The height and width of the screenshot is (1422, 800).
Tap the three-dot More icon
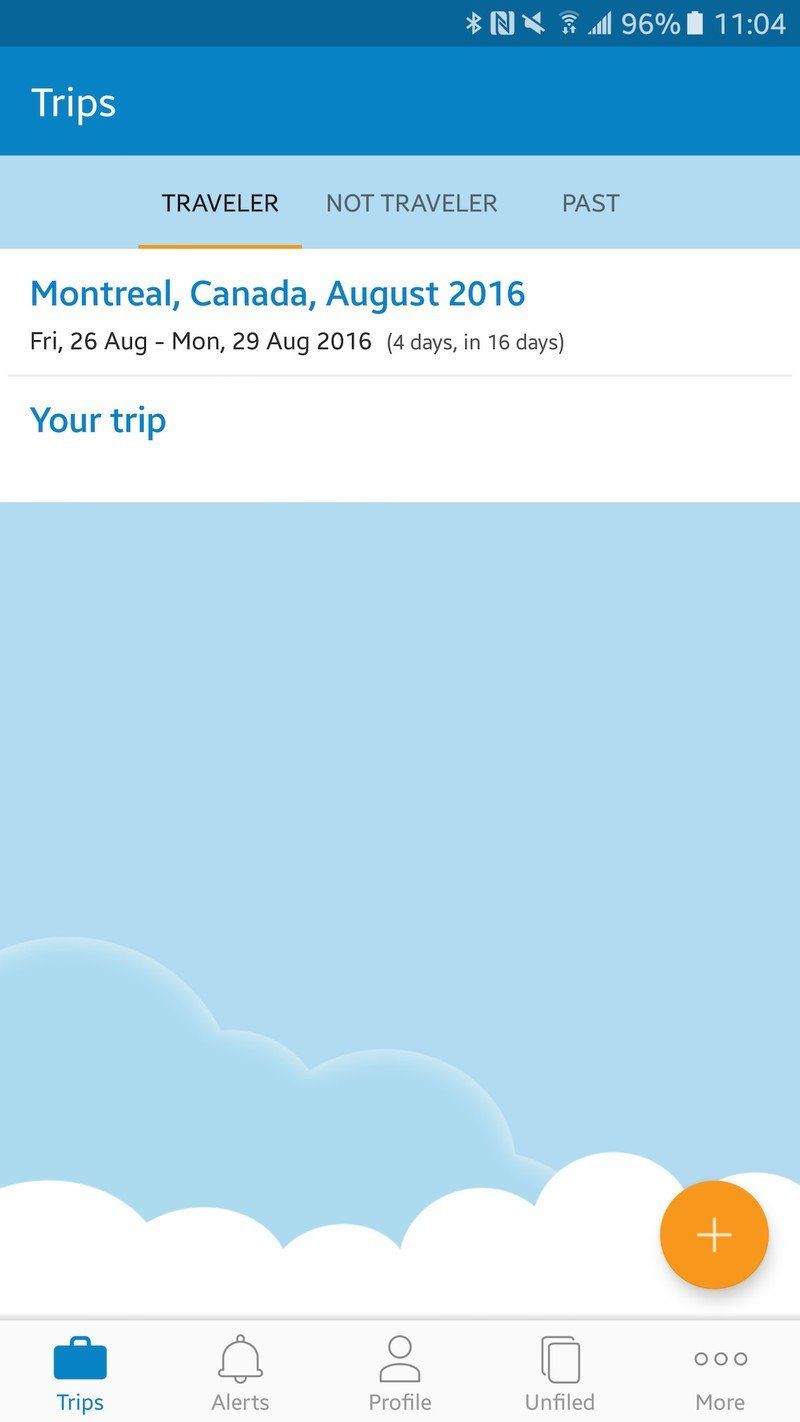(719, 1357)
